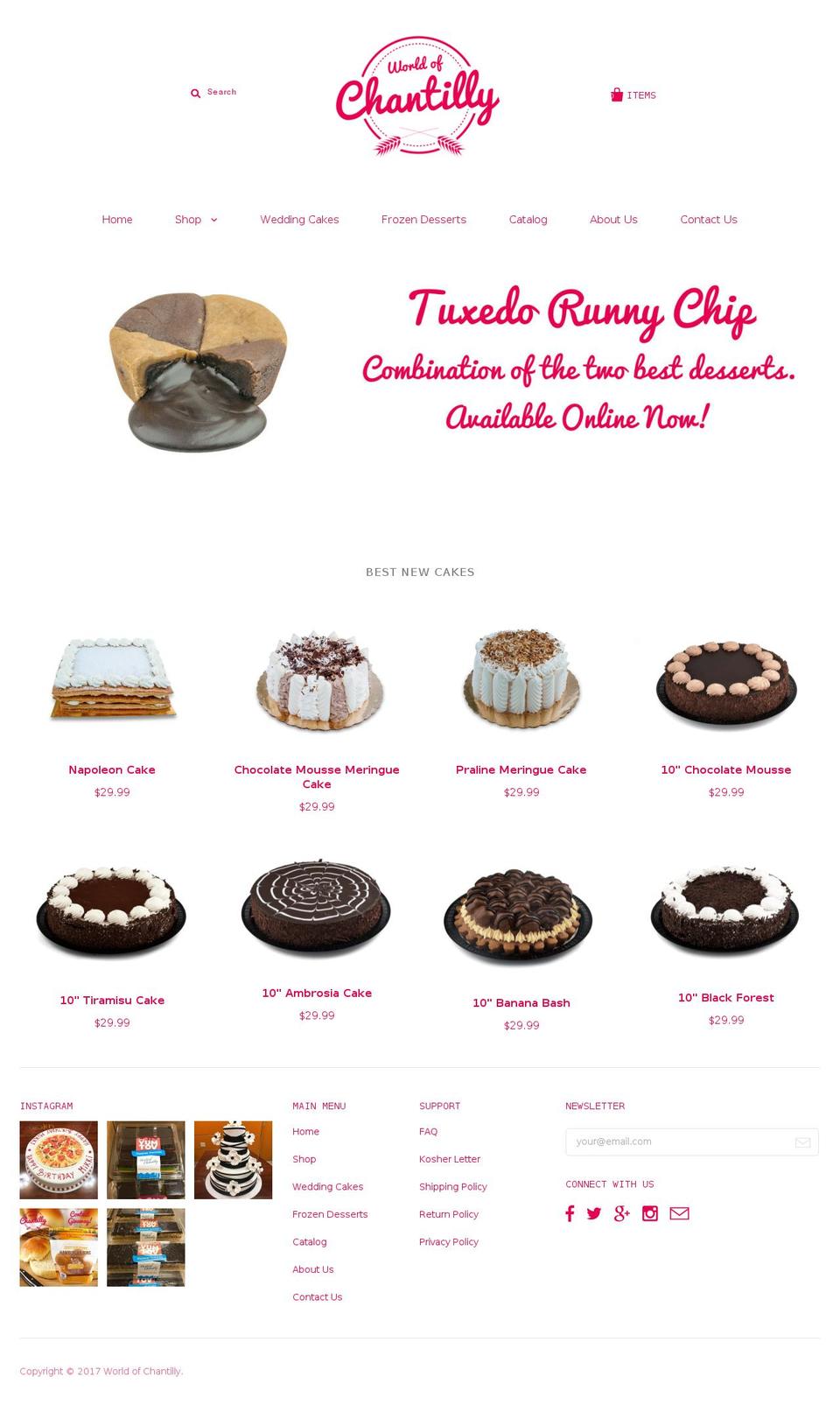Open the Twitter icon in footer
This screenshot has width=840, height=1412.
(594, 1214)
